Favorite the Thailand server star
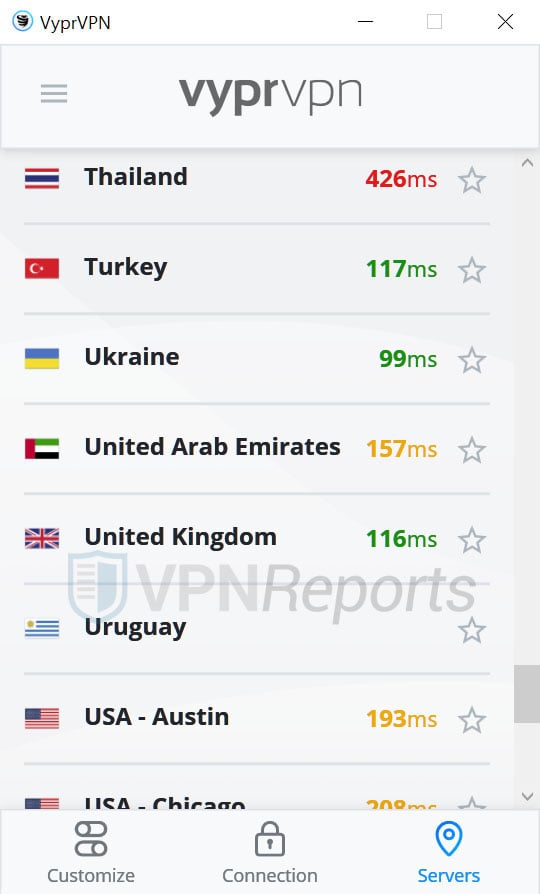Screen dimensions: 540x894 [472, 181]
